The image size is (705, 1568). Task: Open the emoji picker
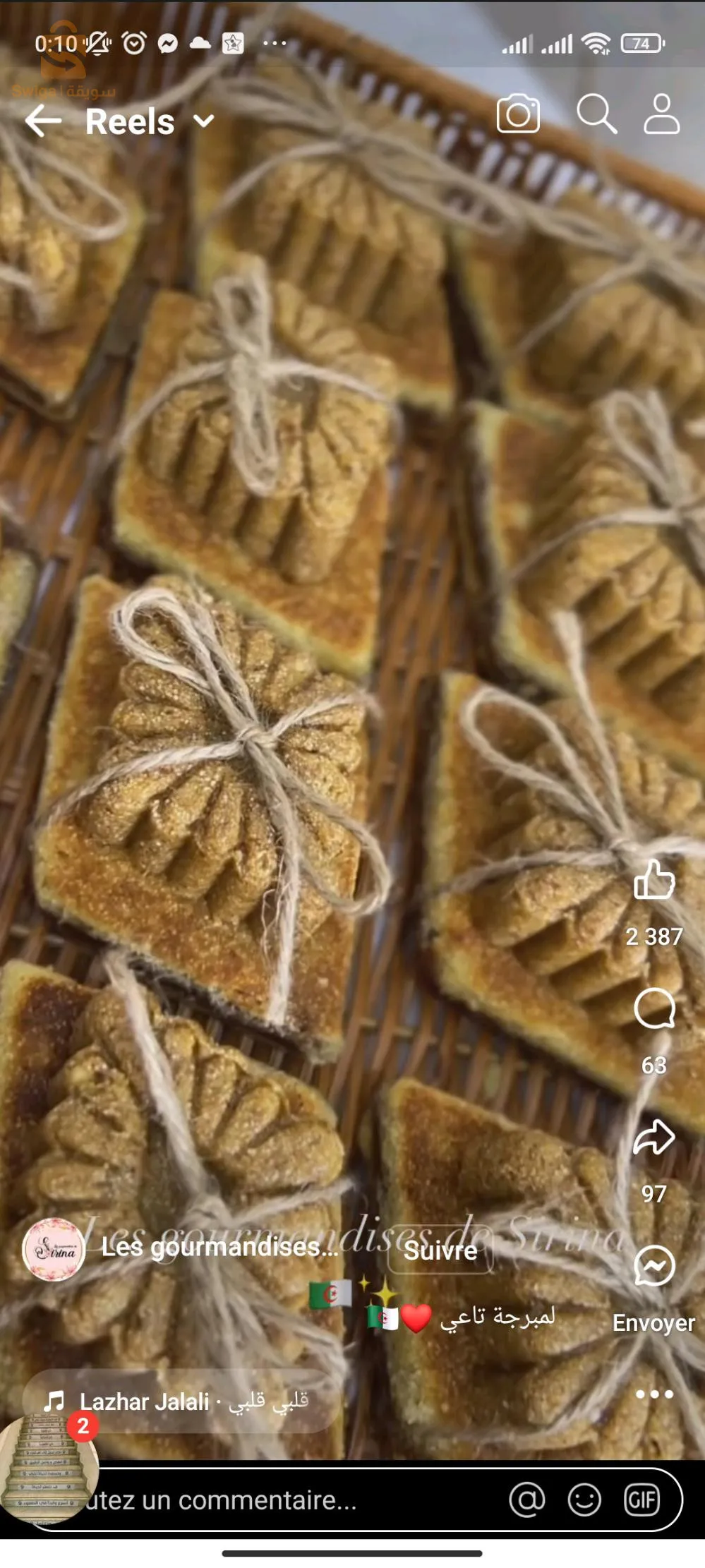tap(584, 1500)
